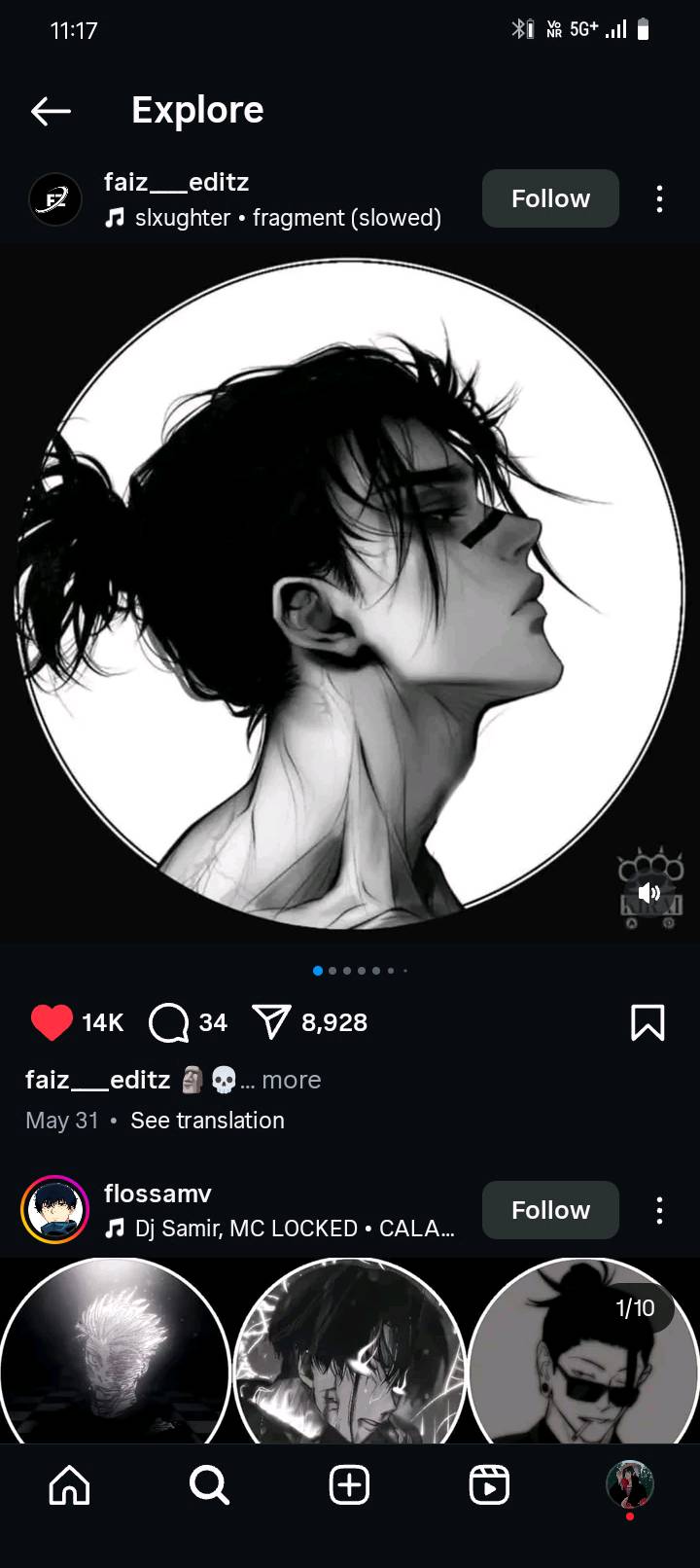Viewport: 700px width, 1568px height.
Task: Create a new post
Action: [x=349, y=1485]
